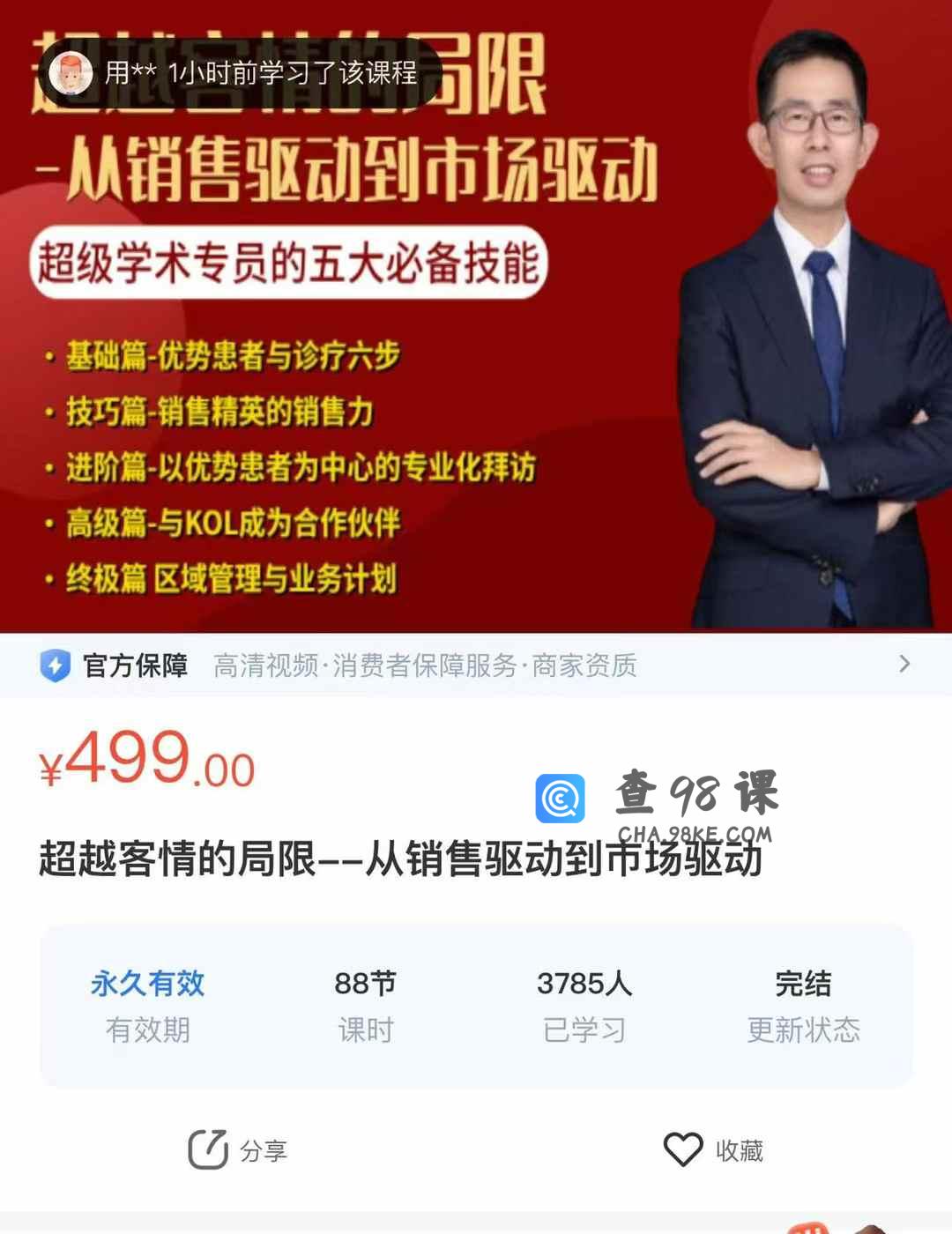Add course to favorites with 收藏
This screenshot has width=952, height=1234.
[713, 1150]
